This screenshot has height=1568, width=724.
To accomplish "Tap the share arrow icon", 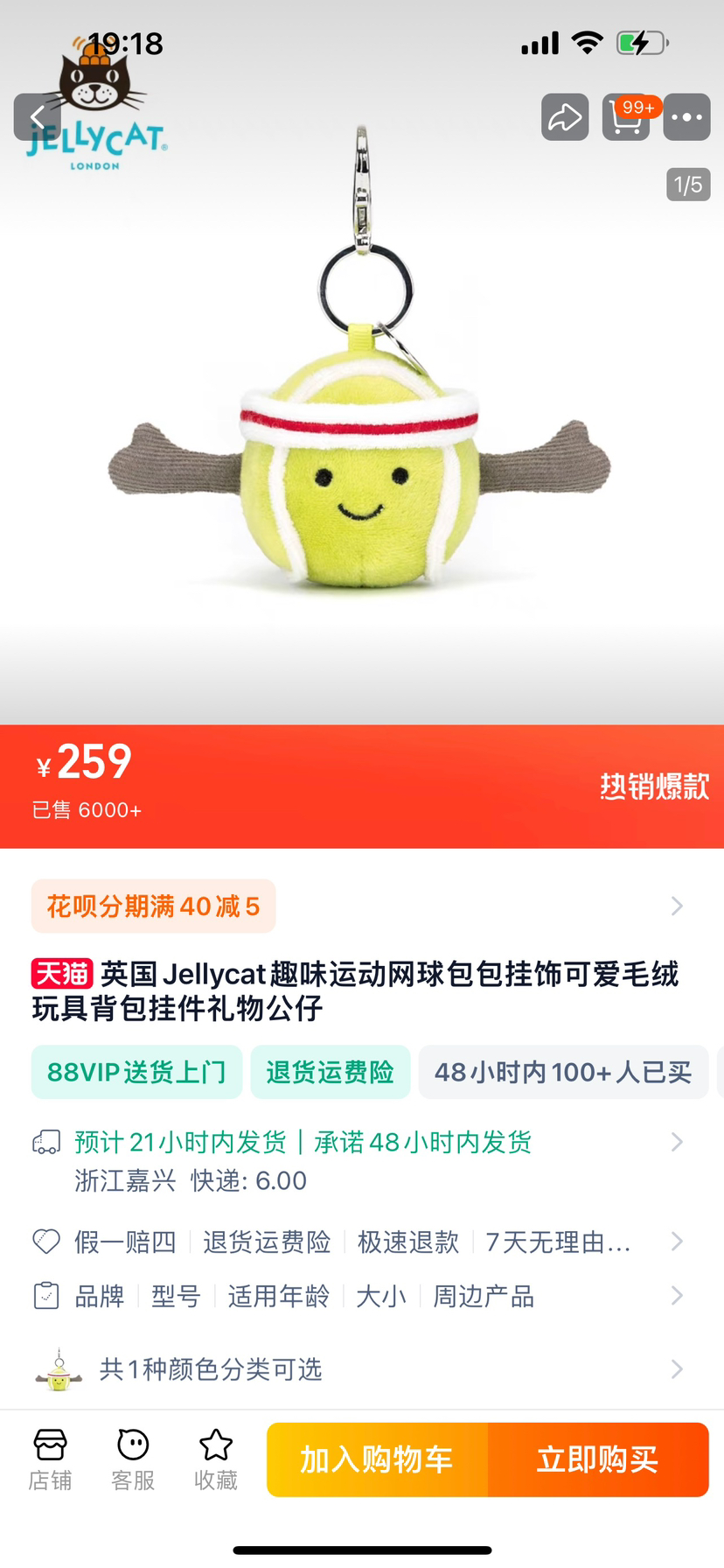I will coord(564,117).
